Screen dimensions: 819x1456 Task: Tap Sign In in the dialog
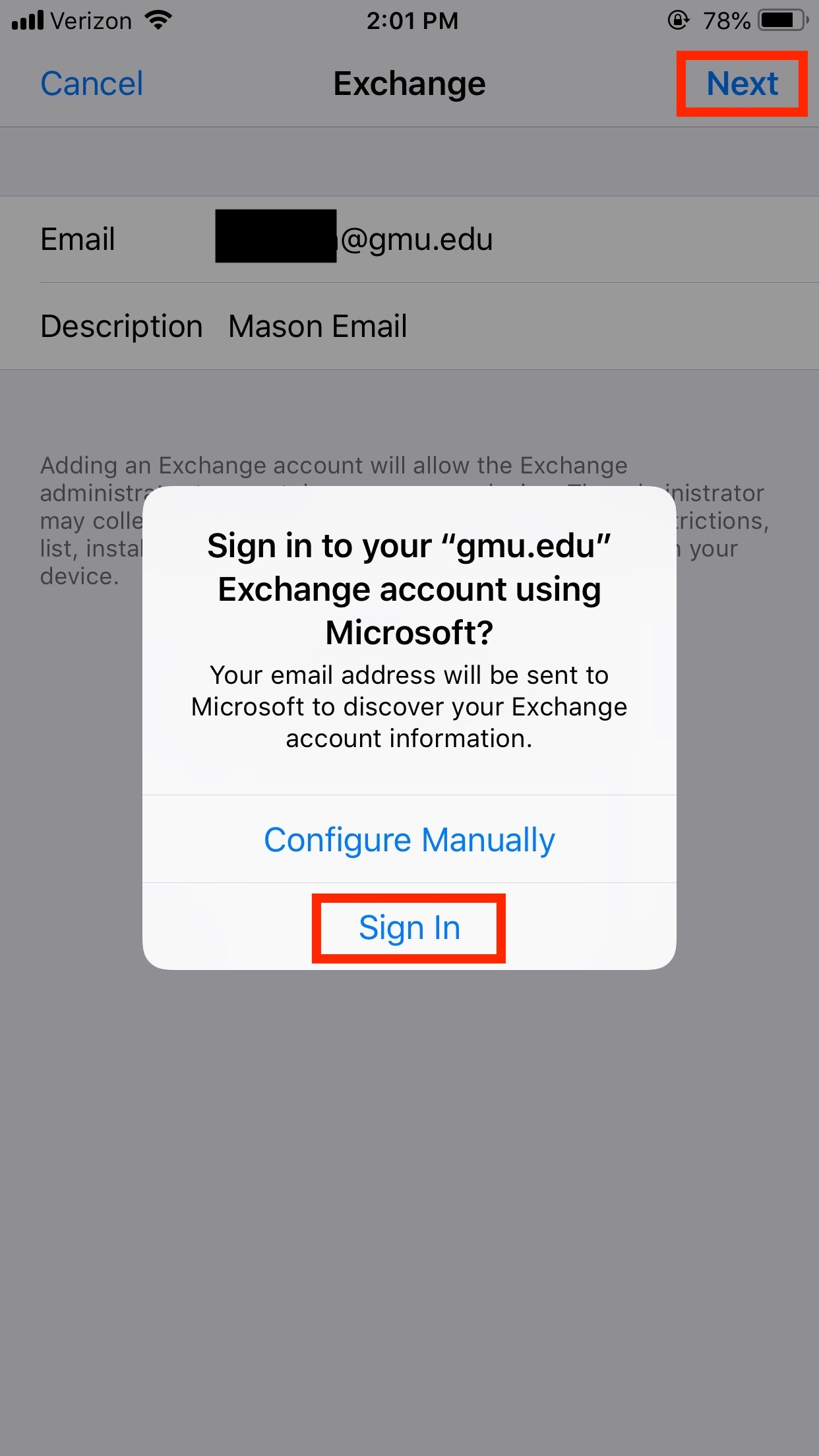coord(409,928)
